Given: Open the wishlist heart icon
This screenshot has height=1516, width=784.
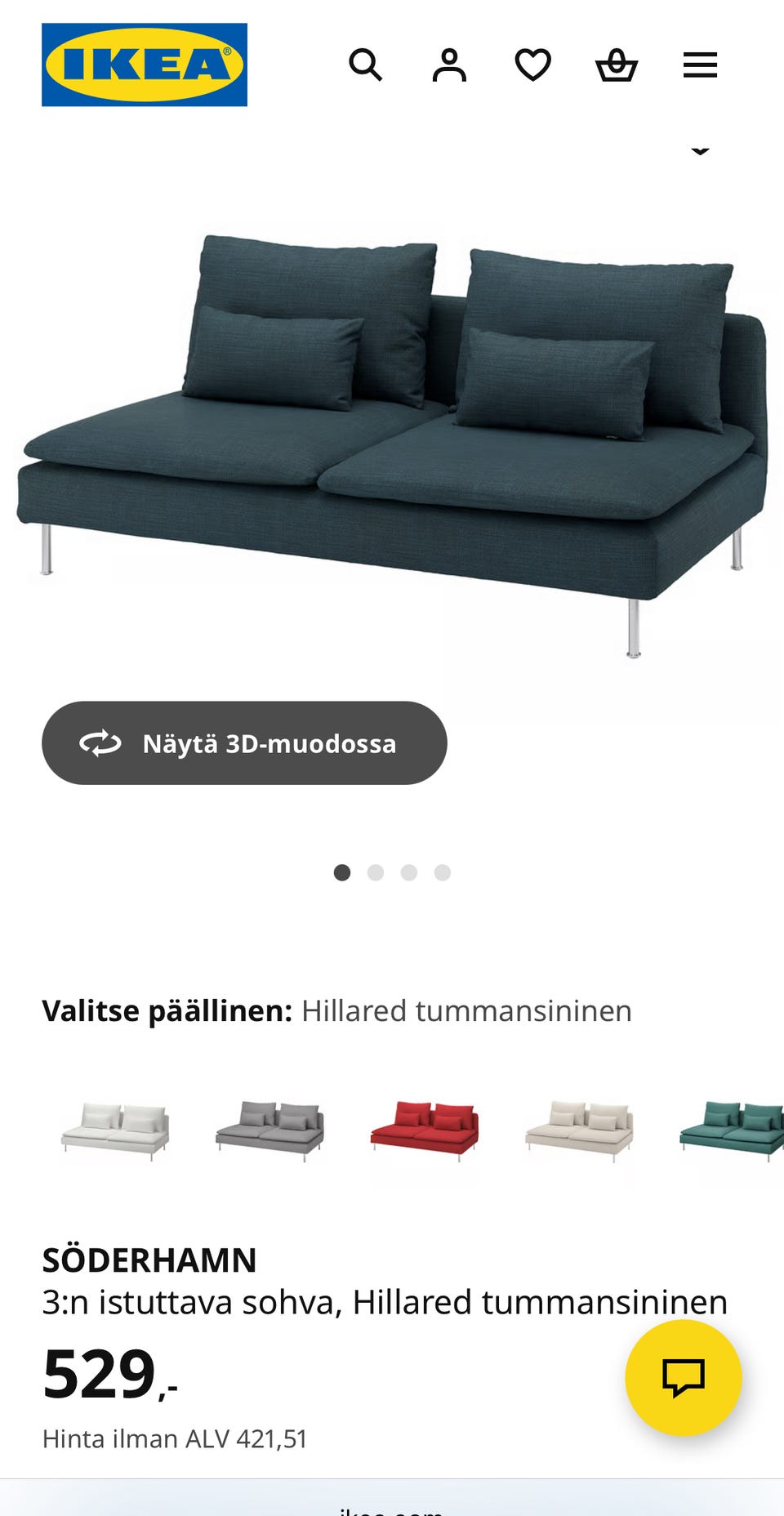Looking at the screenshot, I should [532, 64].
